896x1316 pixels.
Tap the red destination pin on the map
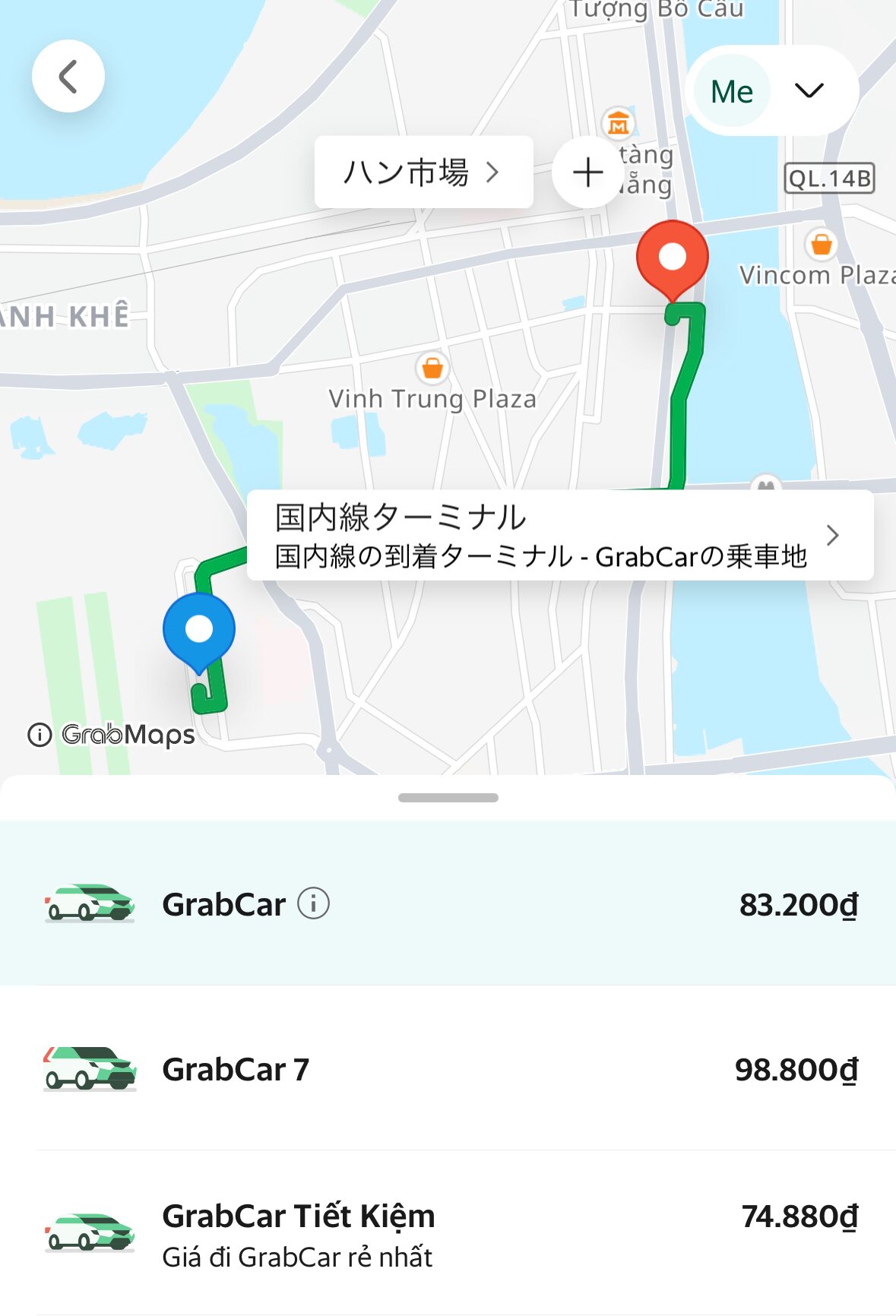click(673, 258)
